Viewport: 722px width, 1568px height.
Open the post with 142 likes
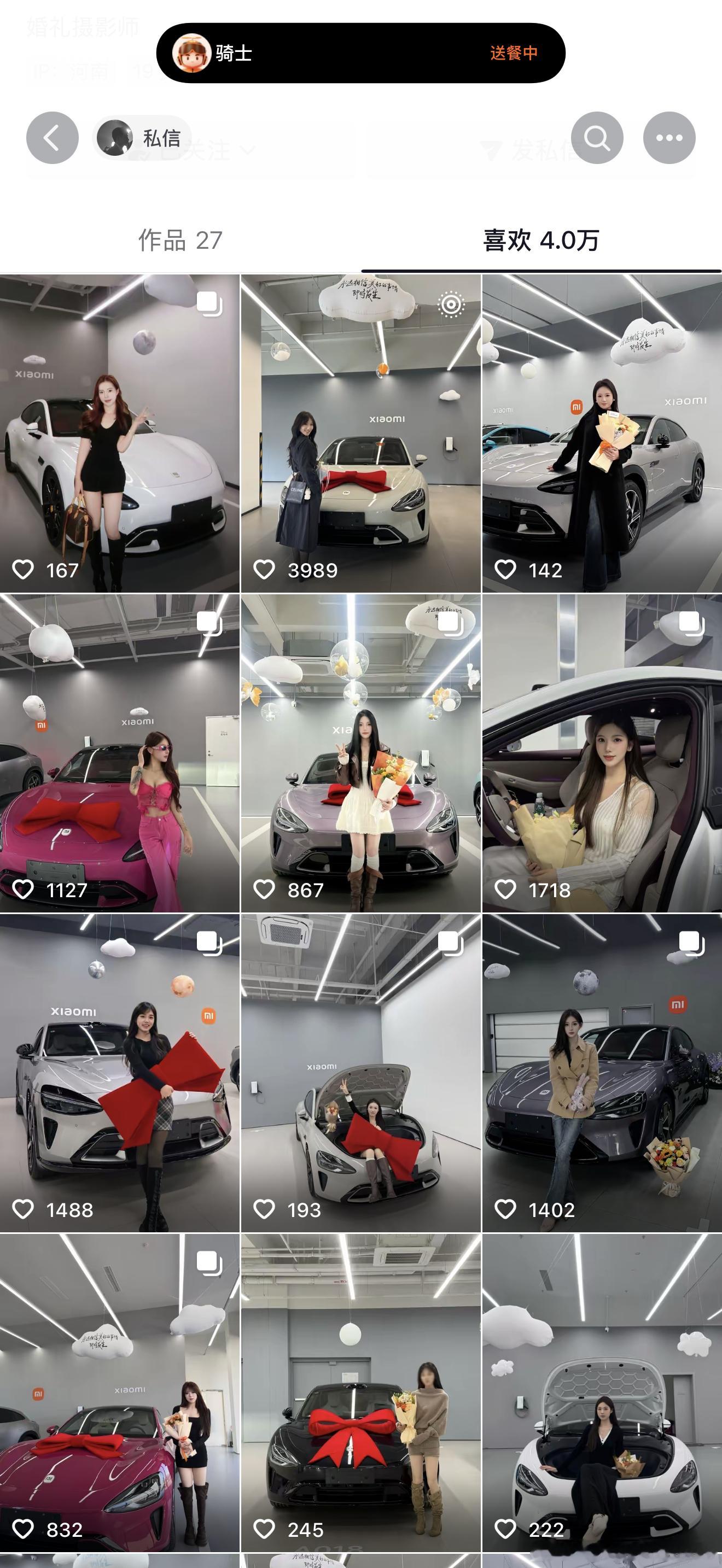pos(602,434)
